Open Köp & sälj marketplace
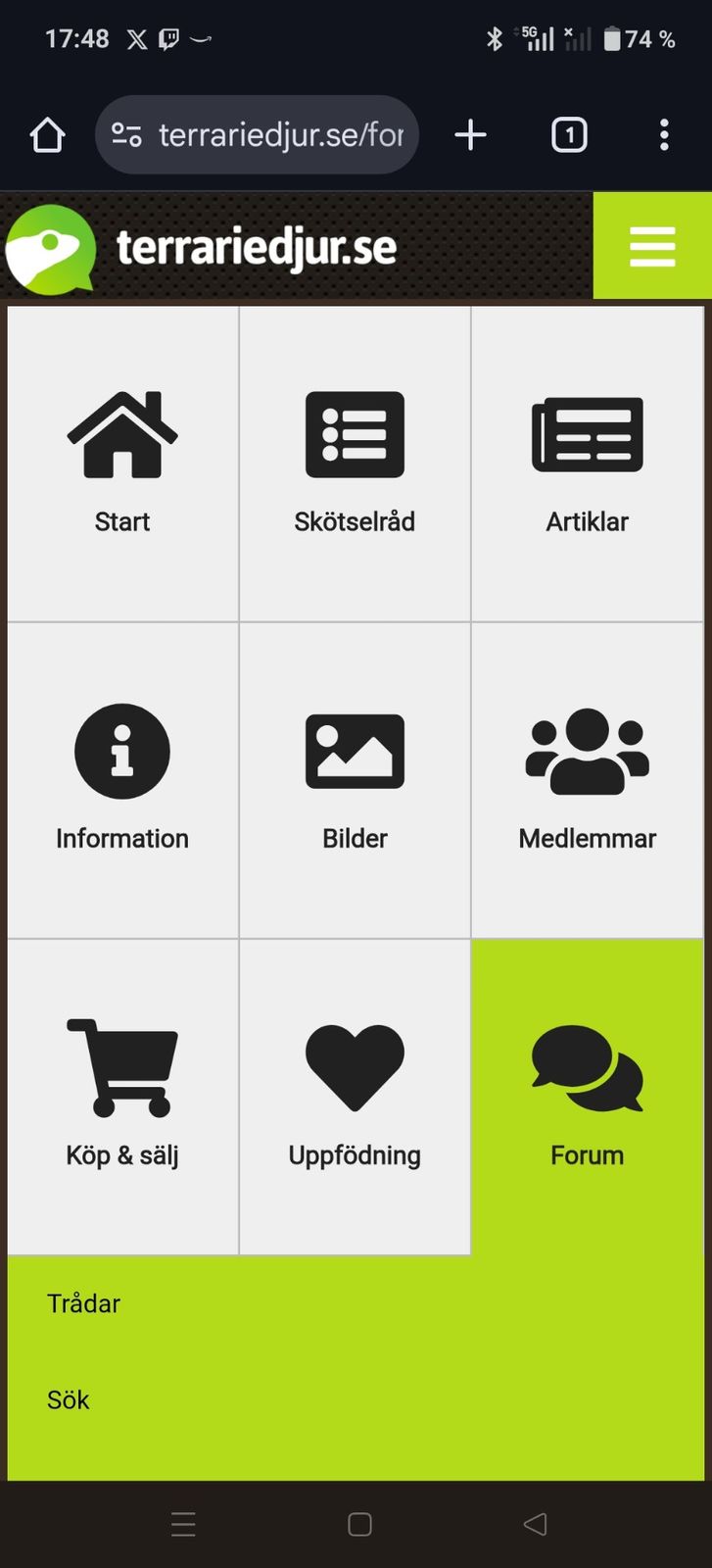712x1568 pixels. tap(122, 1097)
